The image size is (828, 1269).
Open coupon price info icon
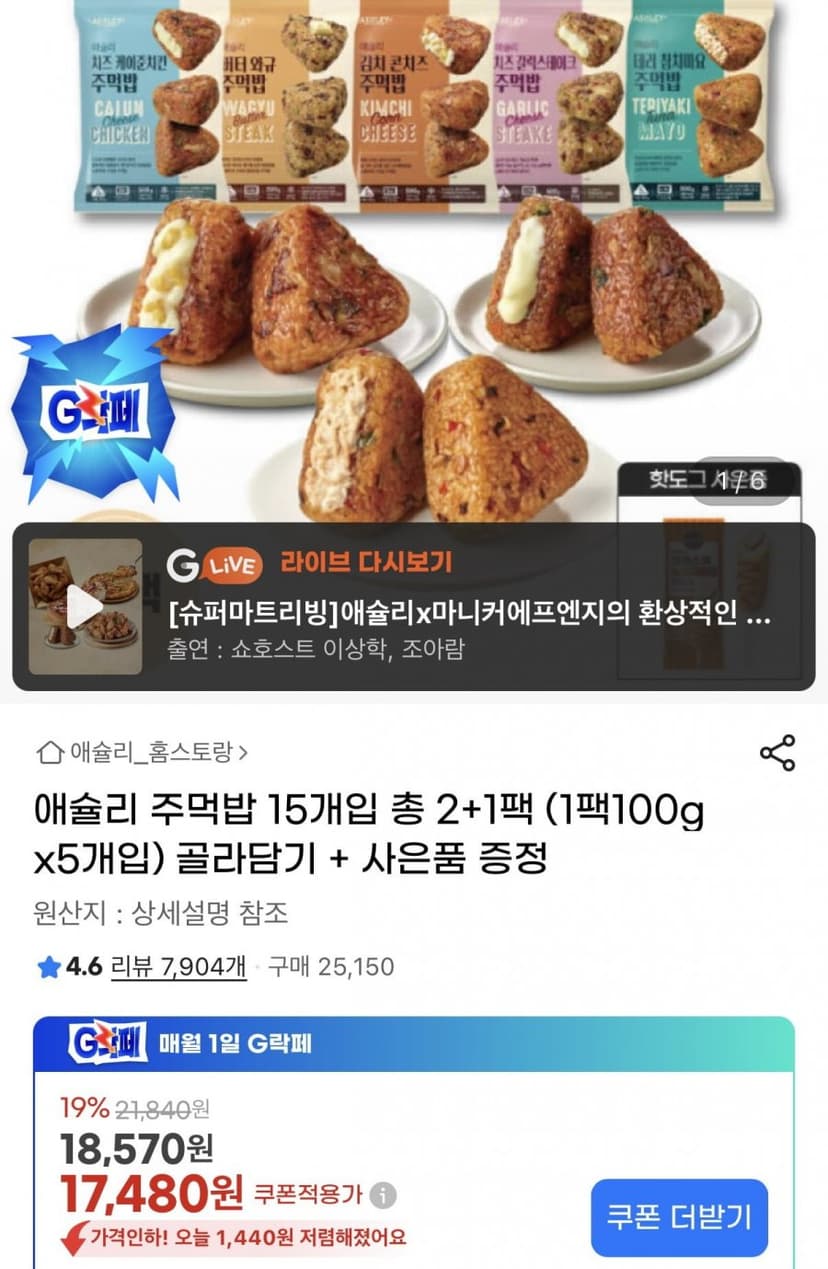[x=384, y=1195]
